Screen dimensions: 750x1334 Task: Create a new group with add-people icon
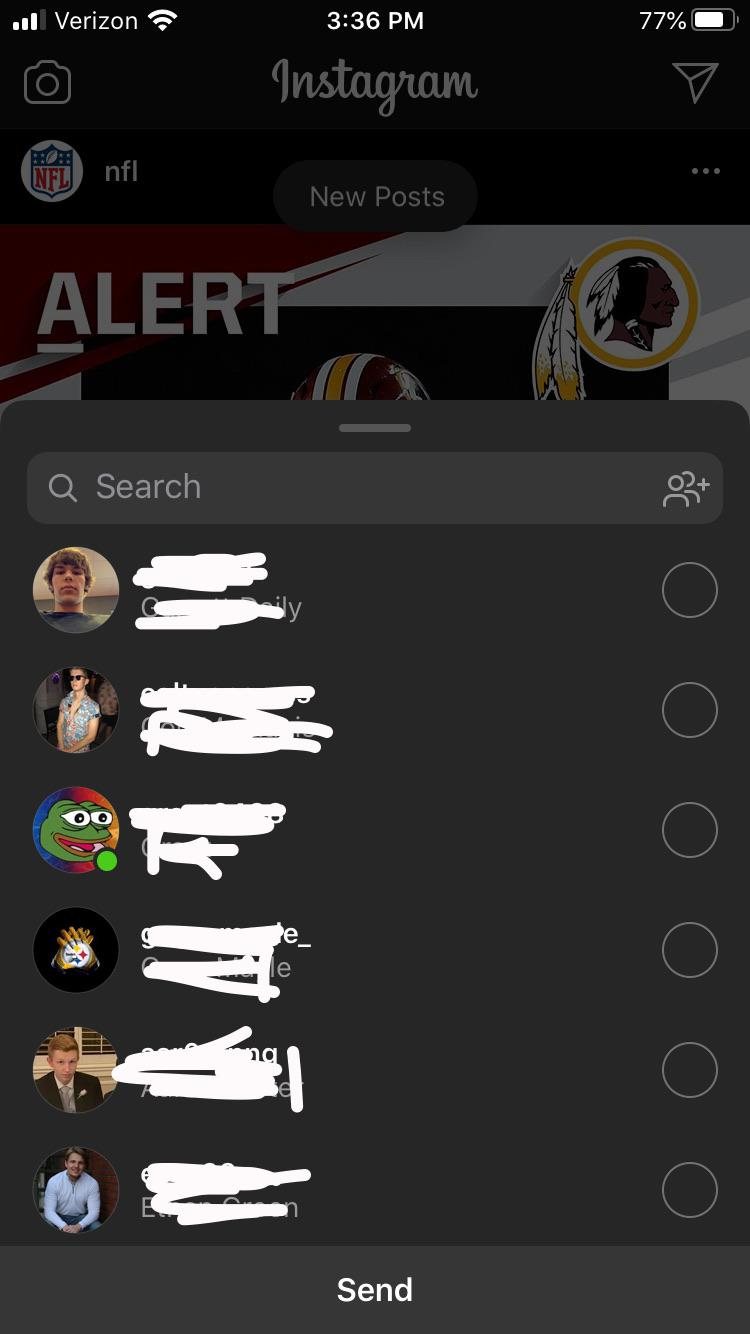[686, 488]
